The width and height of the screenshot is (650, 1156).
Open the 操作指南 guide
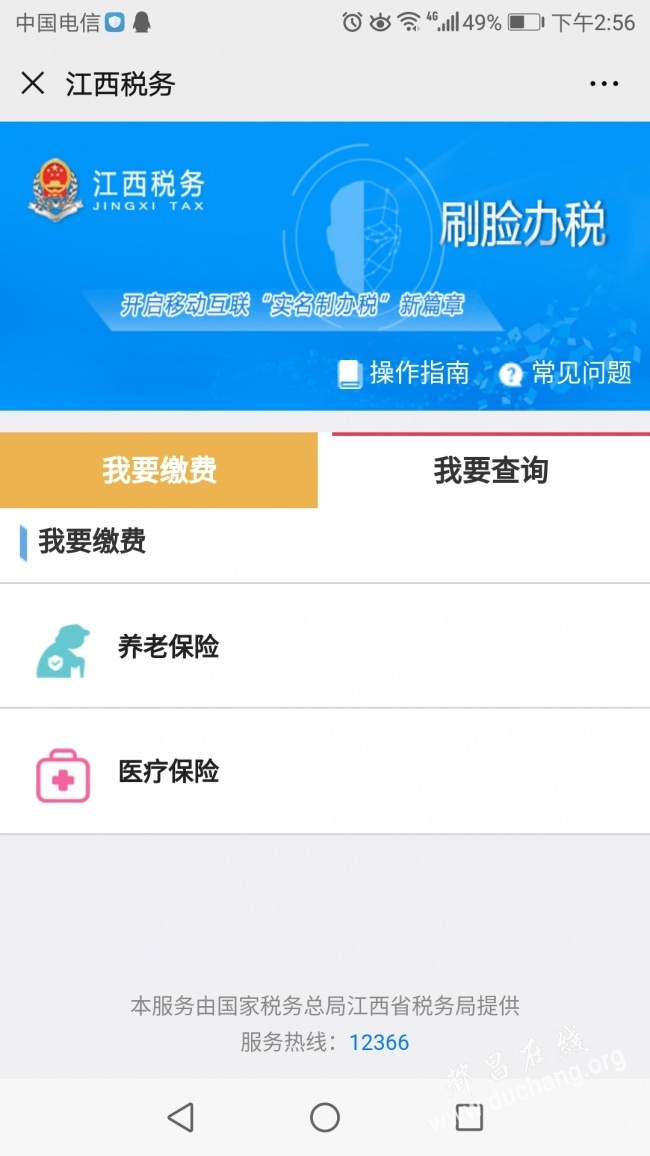[x=404, y=374]
